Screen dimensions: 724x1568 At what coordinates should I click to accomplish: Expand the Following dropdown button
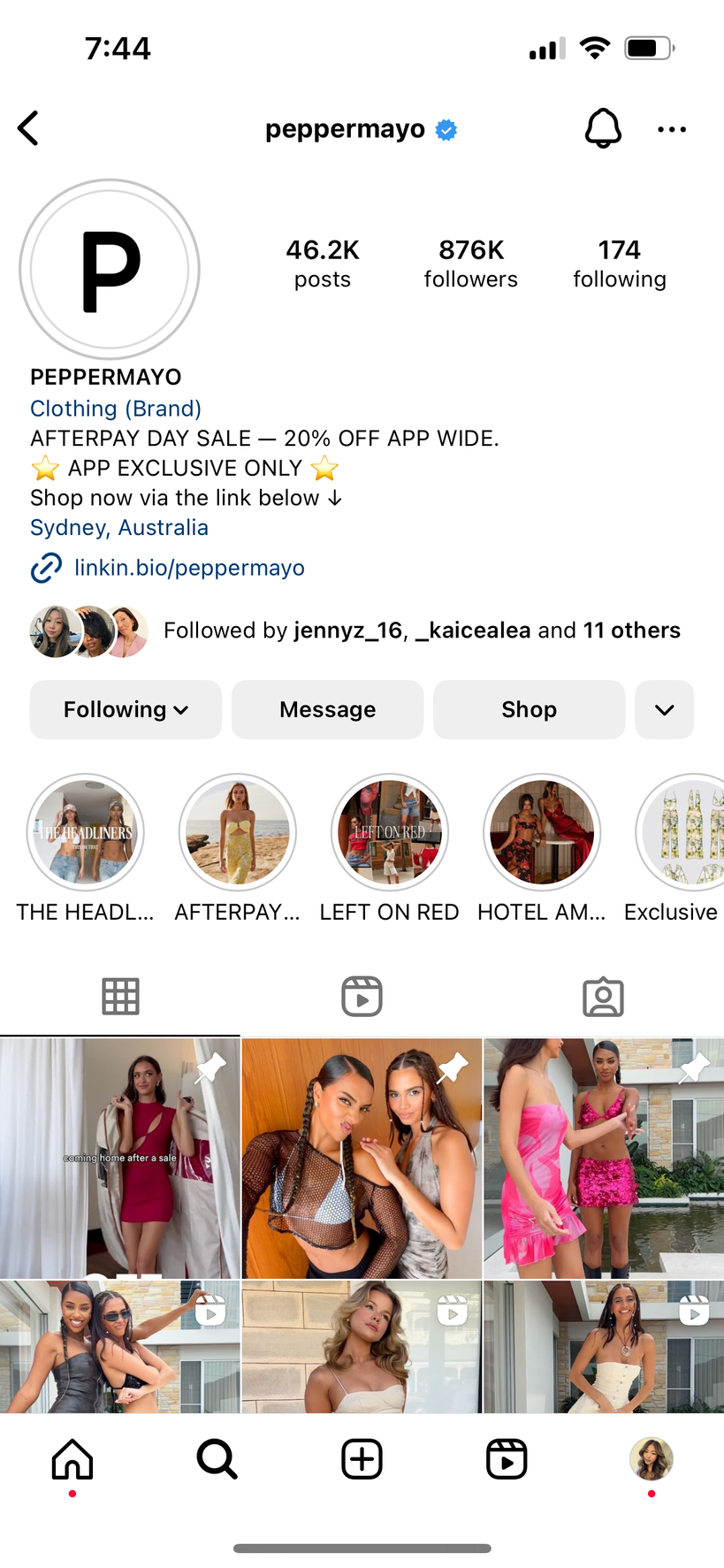point(126,709)
